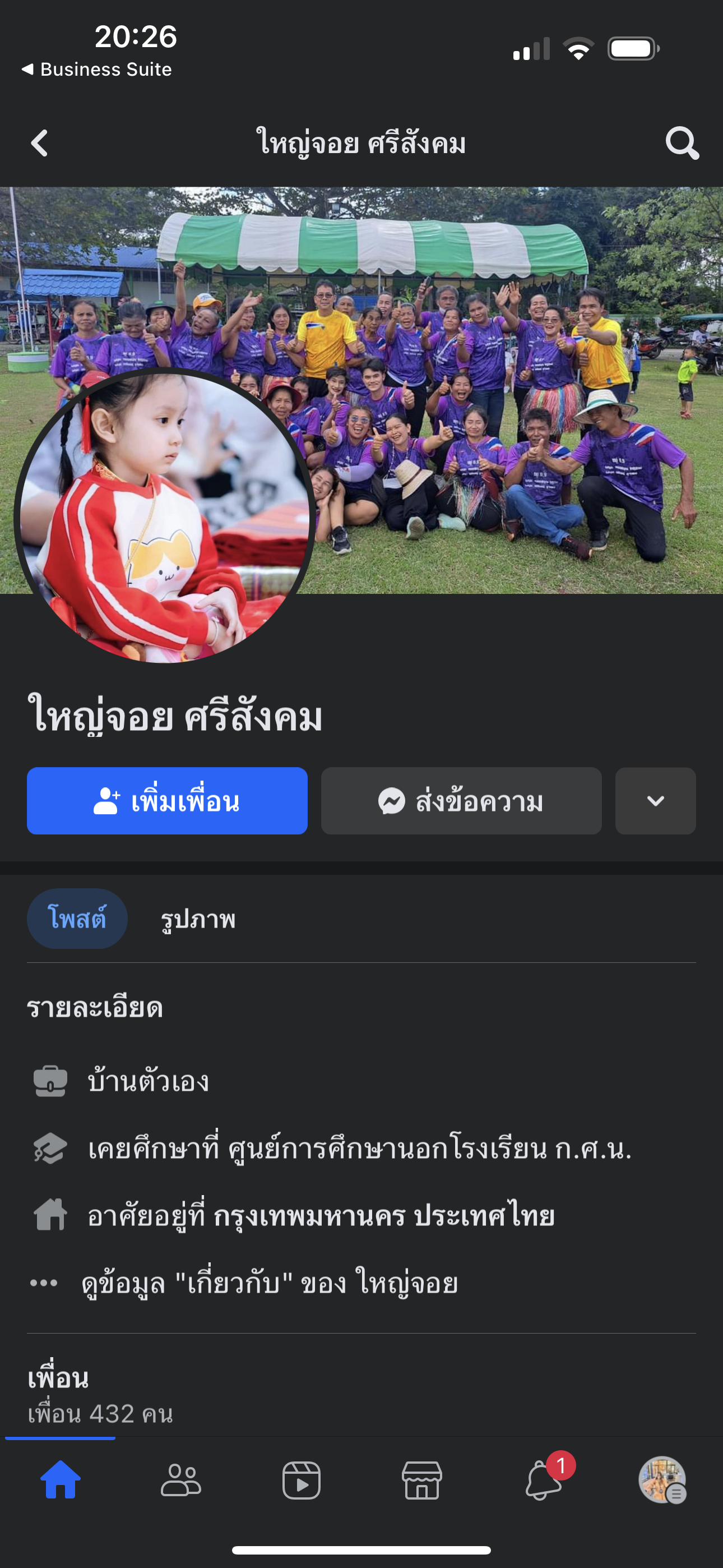The image size is (723, 1568).
Task: Open the Friends tab in bottom bar
Action: [x=180, y=1481]
